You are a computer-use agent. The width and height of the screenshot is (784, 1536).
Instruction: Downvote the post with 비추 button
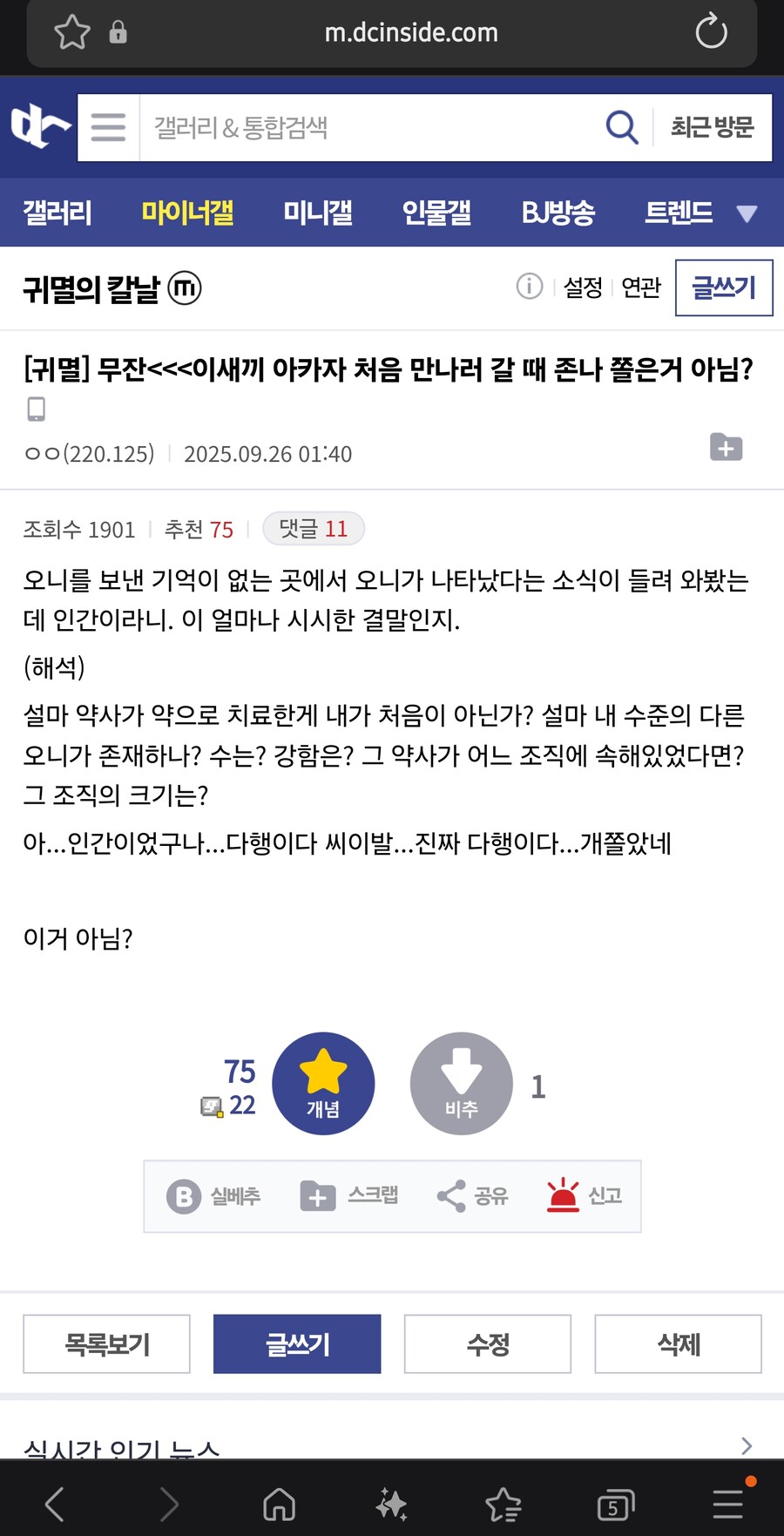[x=461, y=1084]
